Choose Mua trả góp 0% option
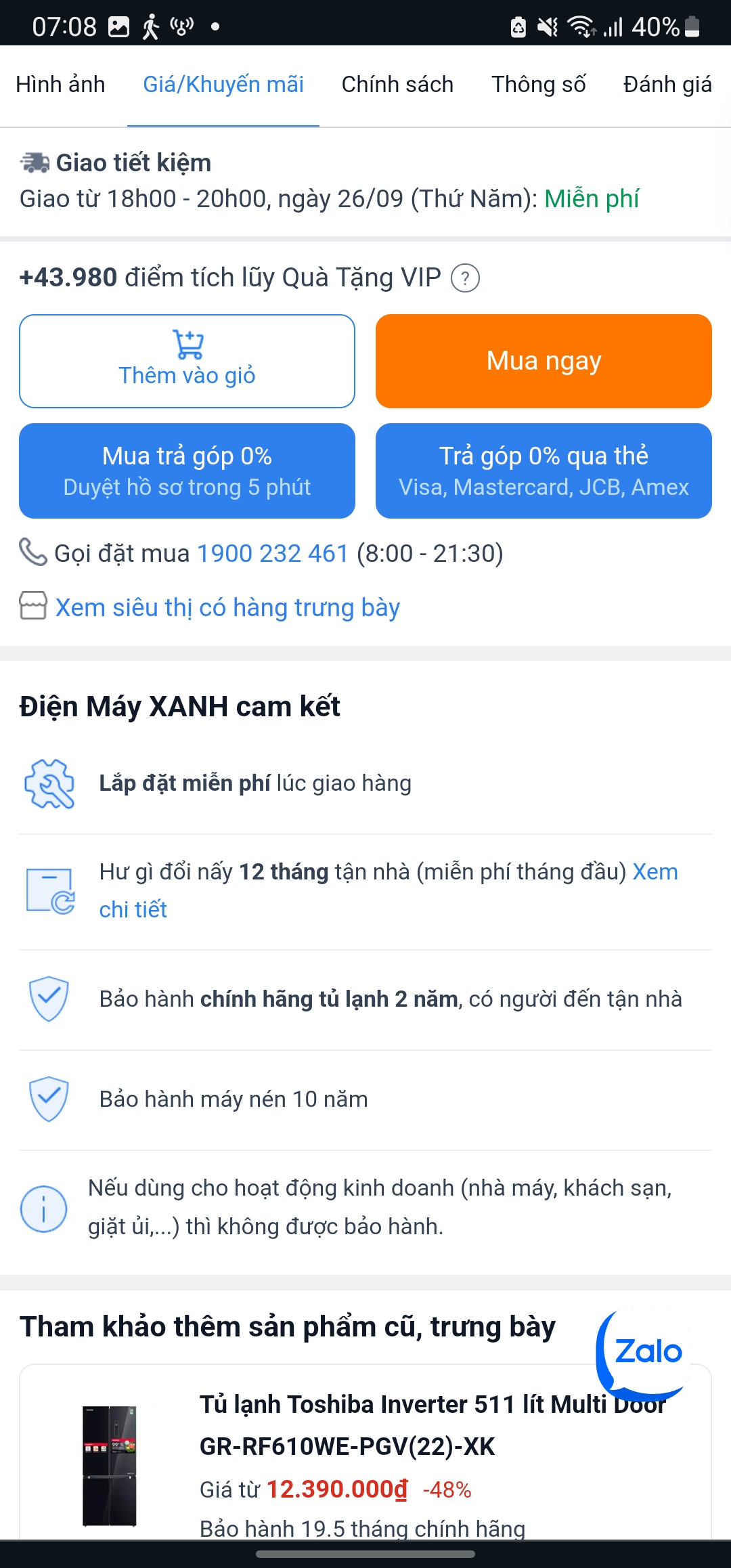 pyautogui.click(x=187, y=471)
